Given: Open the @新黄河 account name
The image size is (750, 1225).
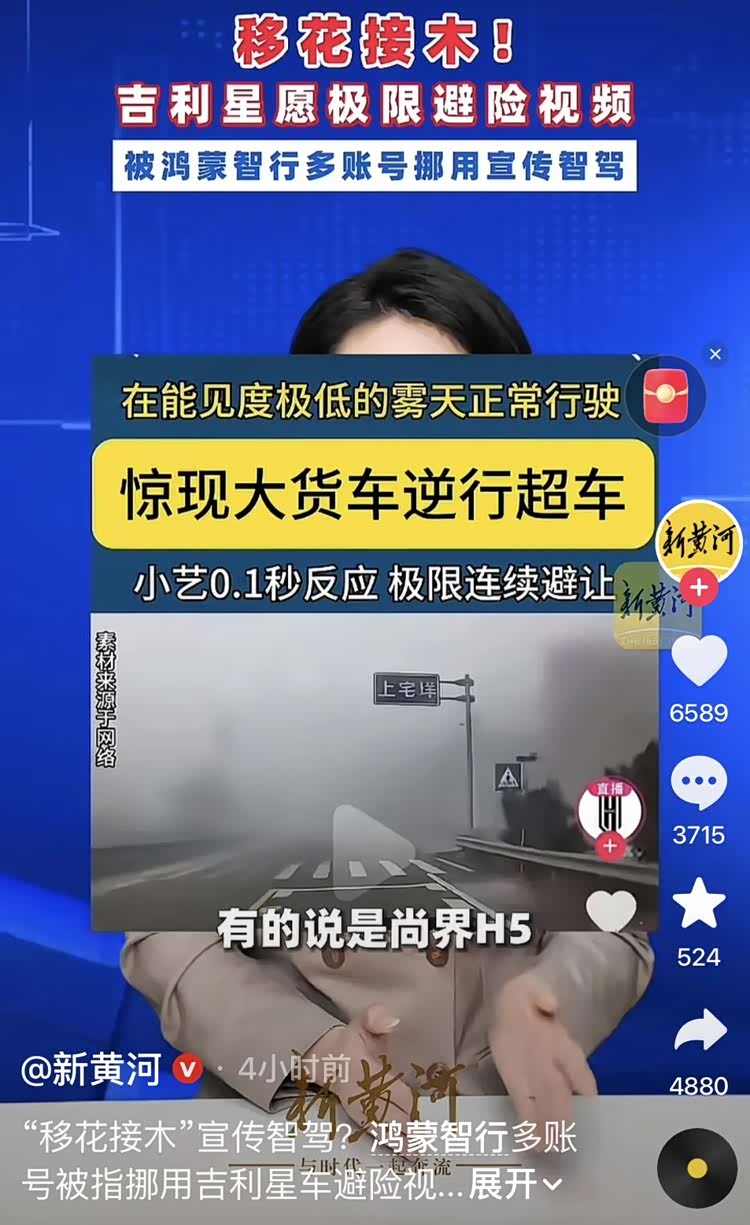Looking at the screenshot, I should 91,1070.
